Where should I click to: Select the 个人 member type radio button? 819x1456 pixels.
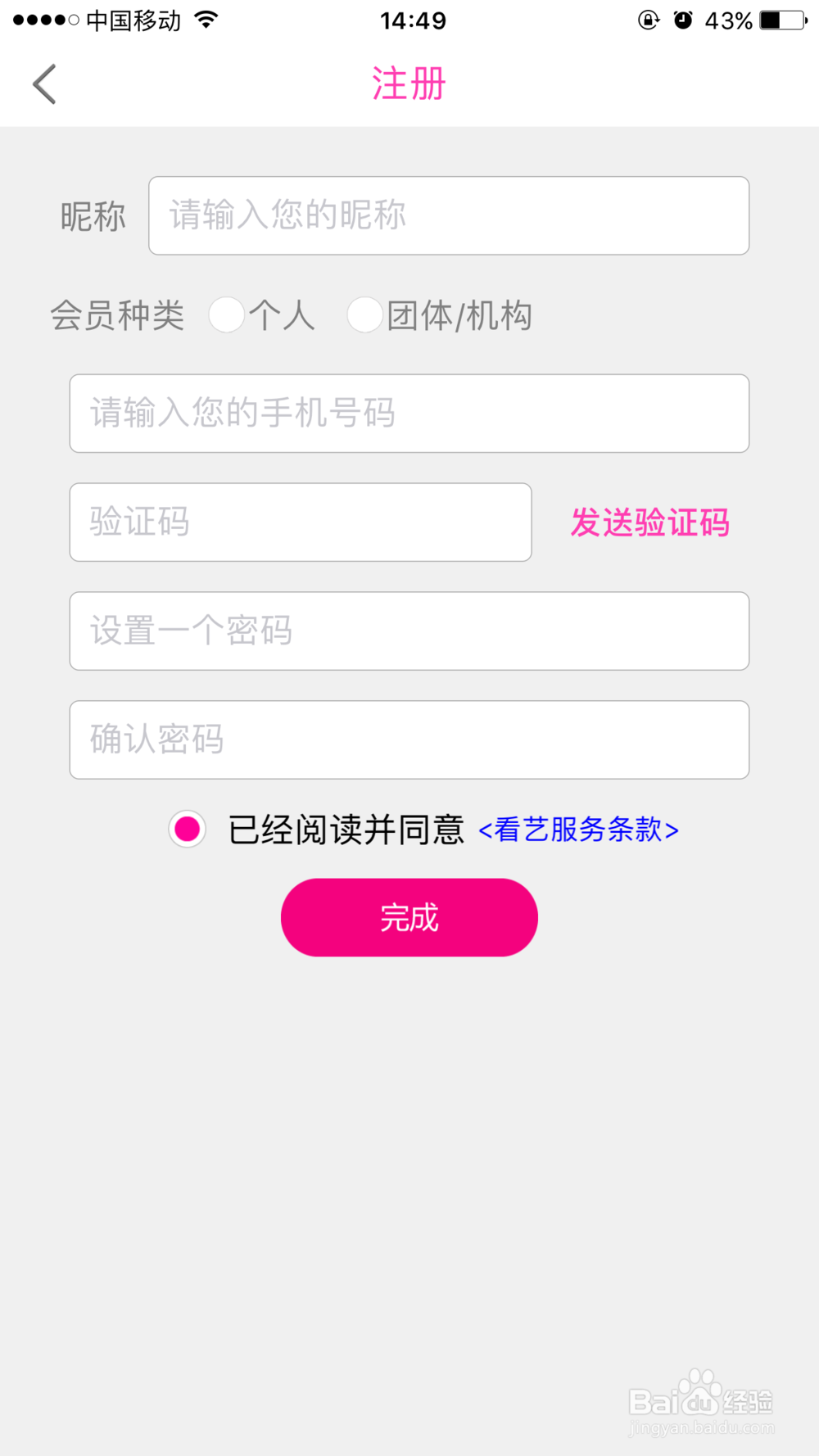[226, 315]
